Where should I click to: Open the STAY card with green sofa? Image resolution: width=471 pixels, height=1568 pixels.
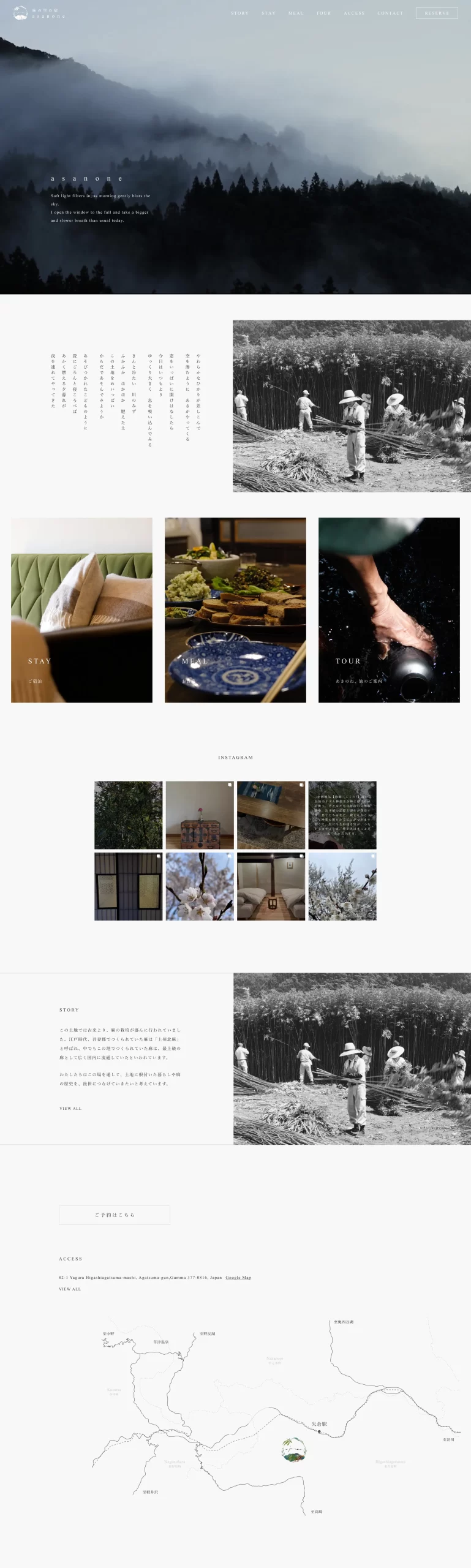(x=81, y=609)
